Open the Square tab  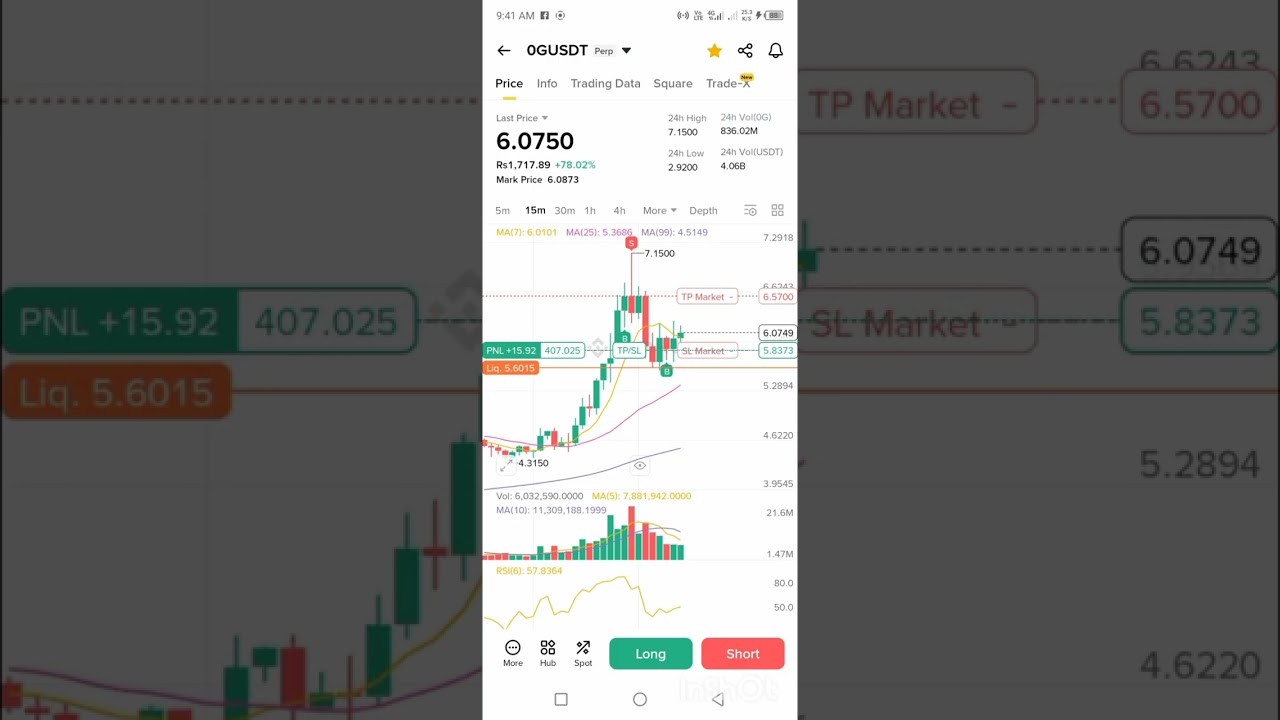pos(673,84)
